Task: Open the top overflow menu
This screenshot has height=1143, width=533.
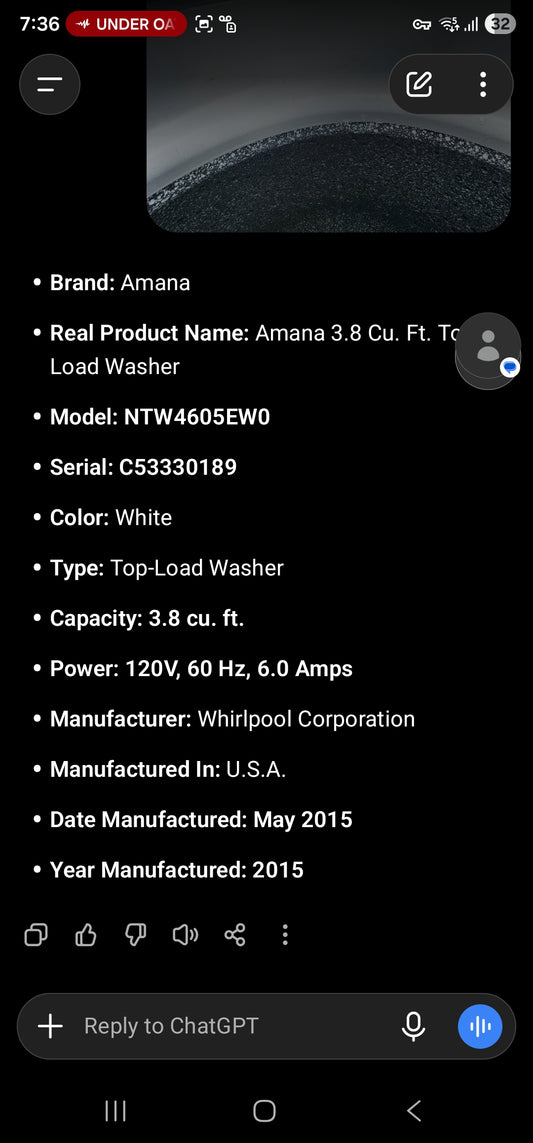Action: [483, 85]
